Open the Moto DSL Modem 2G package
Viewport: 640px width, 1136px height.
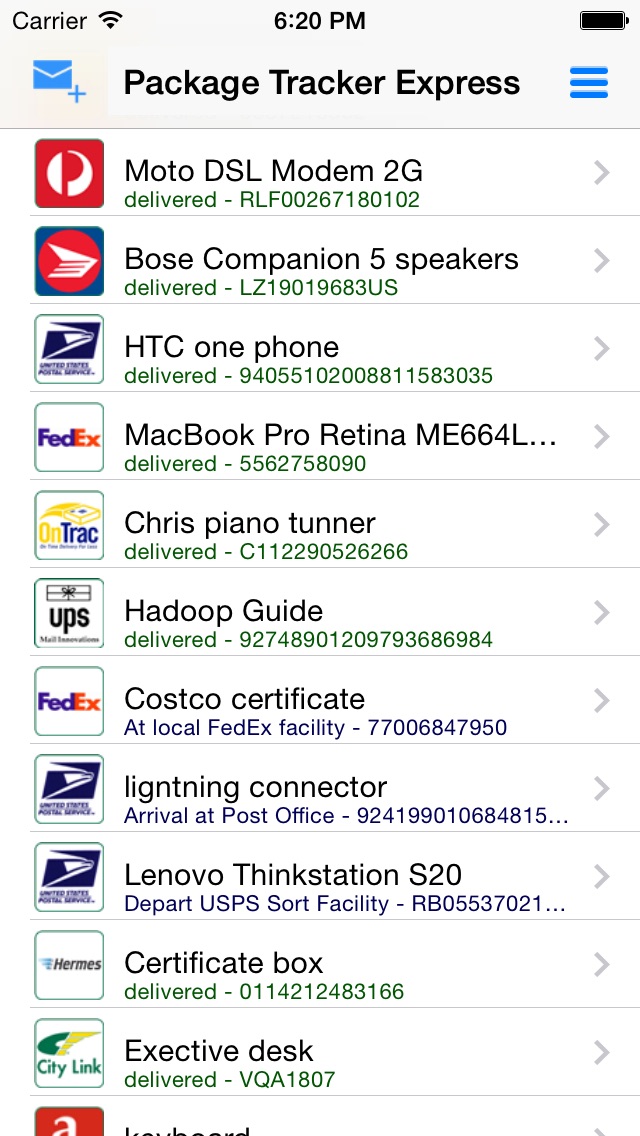320,173
